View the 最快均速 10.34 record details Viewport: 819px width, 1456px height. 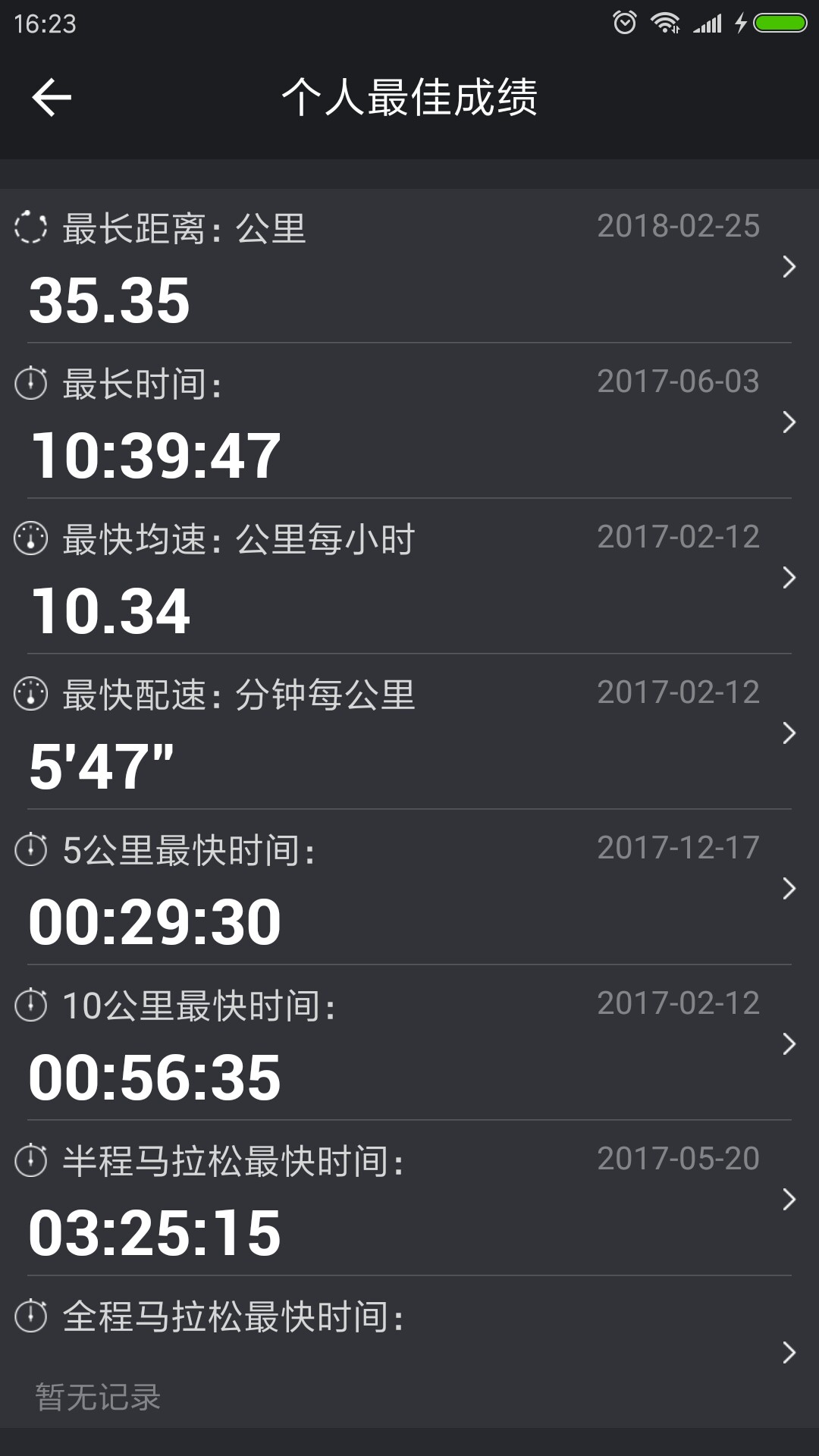pyautogui.click(x=409, y=576)
